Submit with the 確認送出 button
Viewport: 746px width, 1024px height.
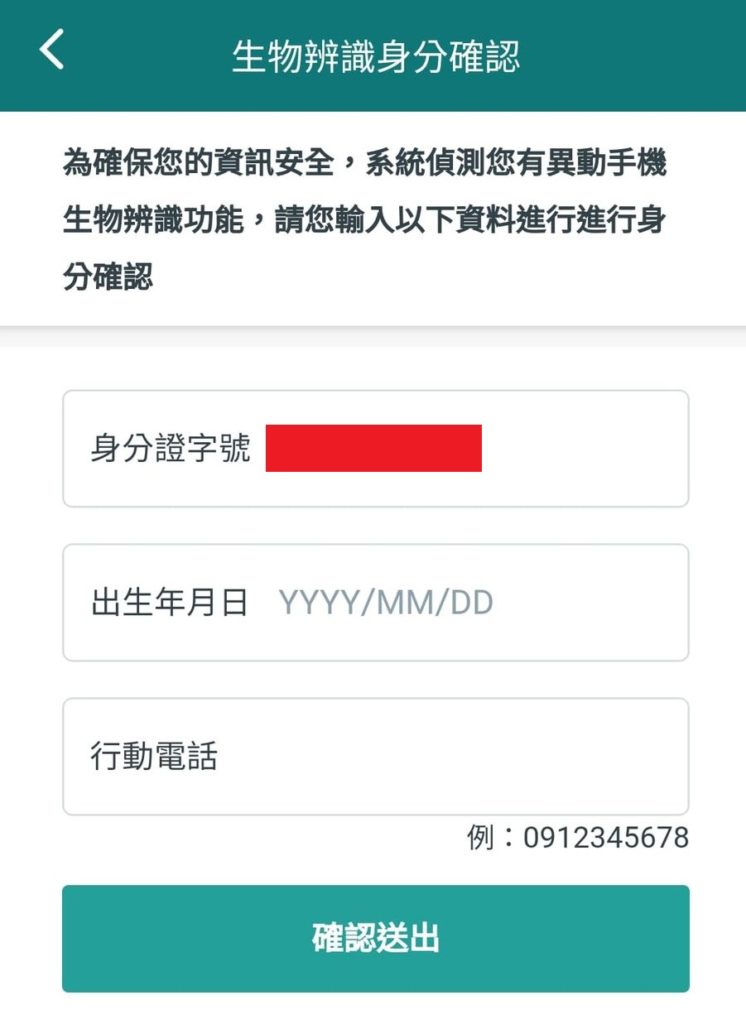(x=375, y=939)
